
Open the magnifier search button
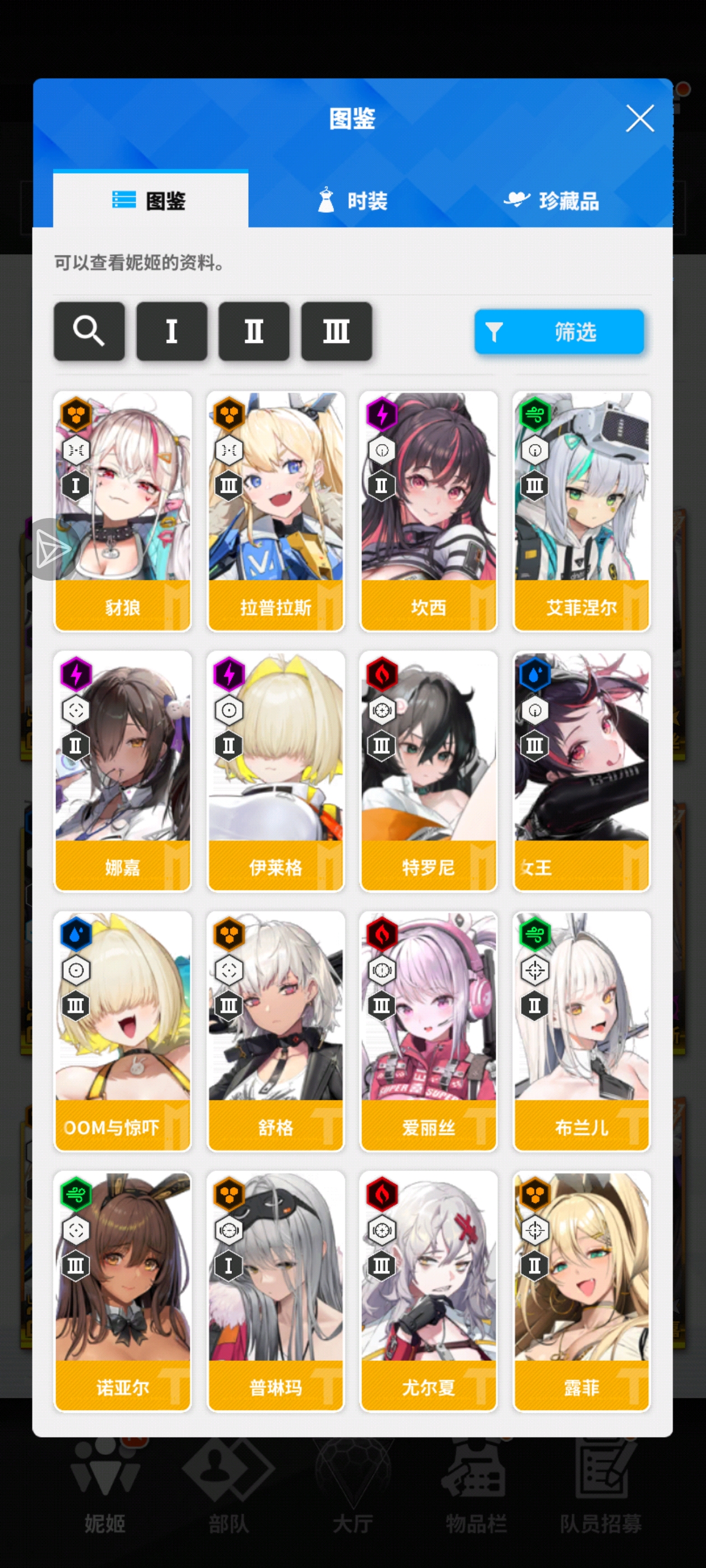[89, 331]
